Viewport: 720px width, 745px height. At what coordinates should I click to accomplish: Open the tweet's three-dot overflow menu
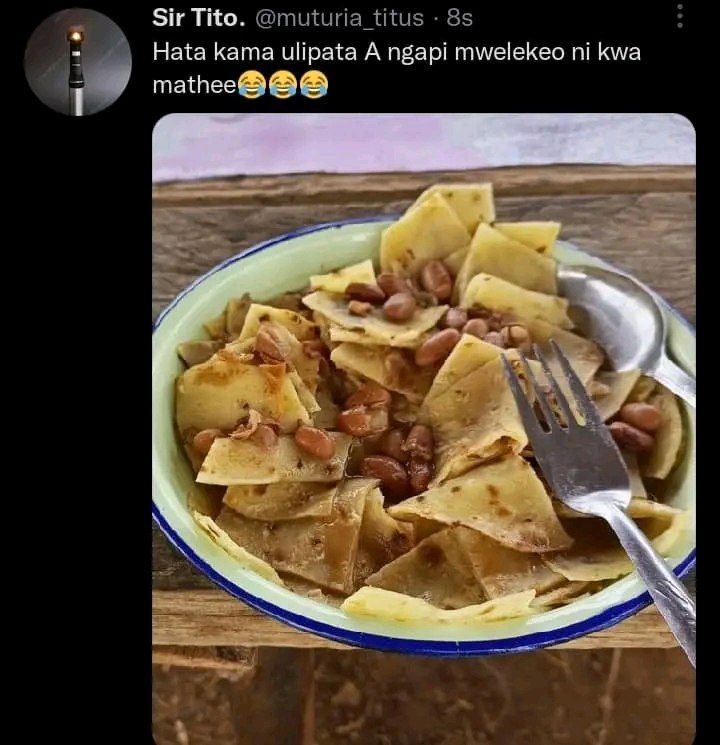[x=680, y=16]
